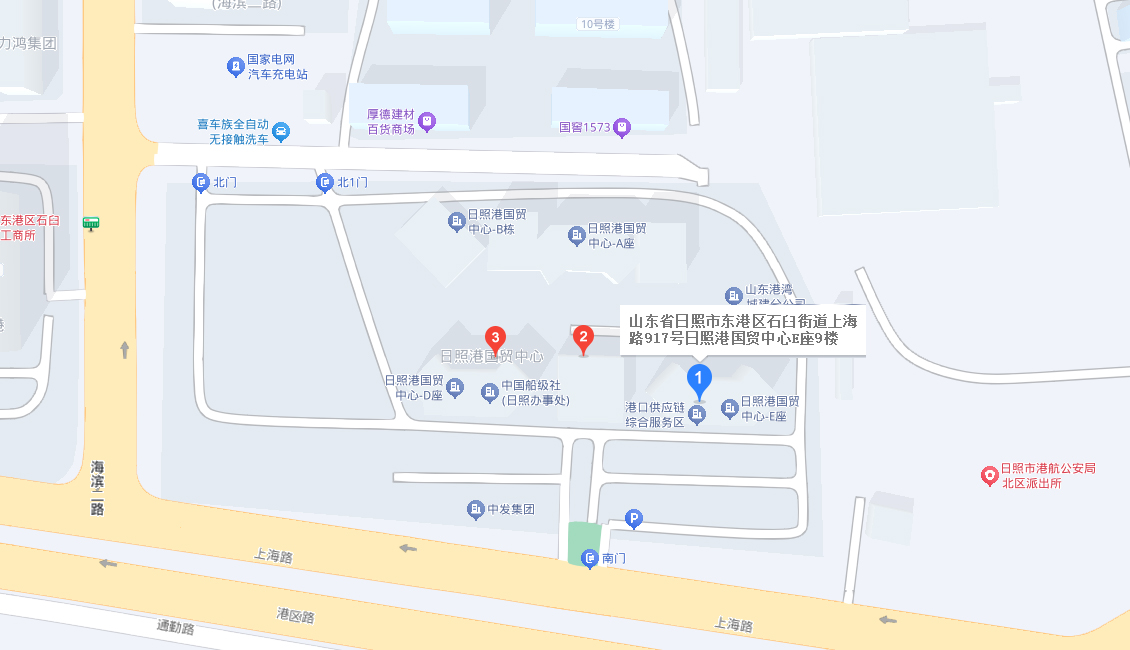Viewport: 1130px width, 650px height.
Task: Tap the 国窖1573 store POI
Action: 622,127
